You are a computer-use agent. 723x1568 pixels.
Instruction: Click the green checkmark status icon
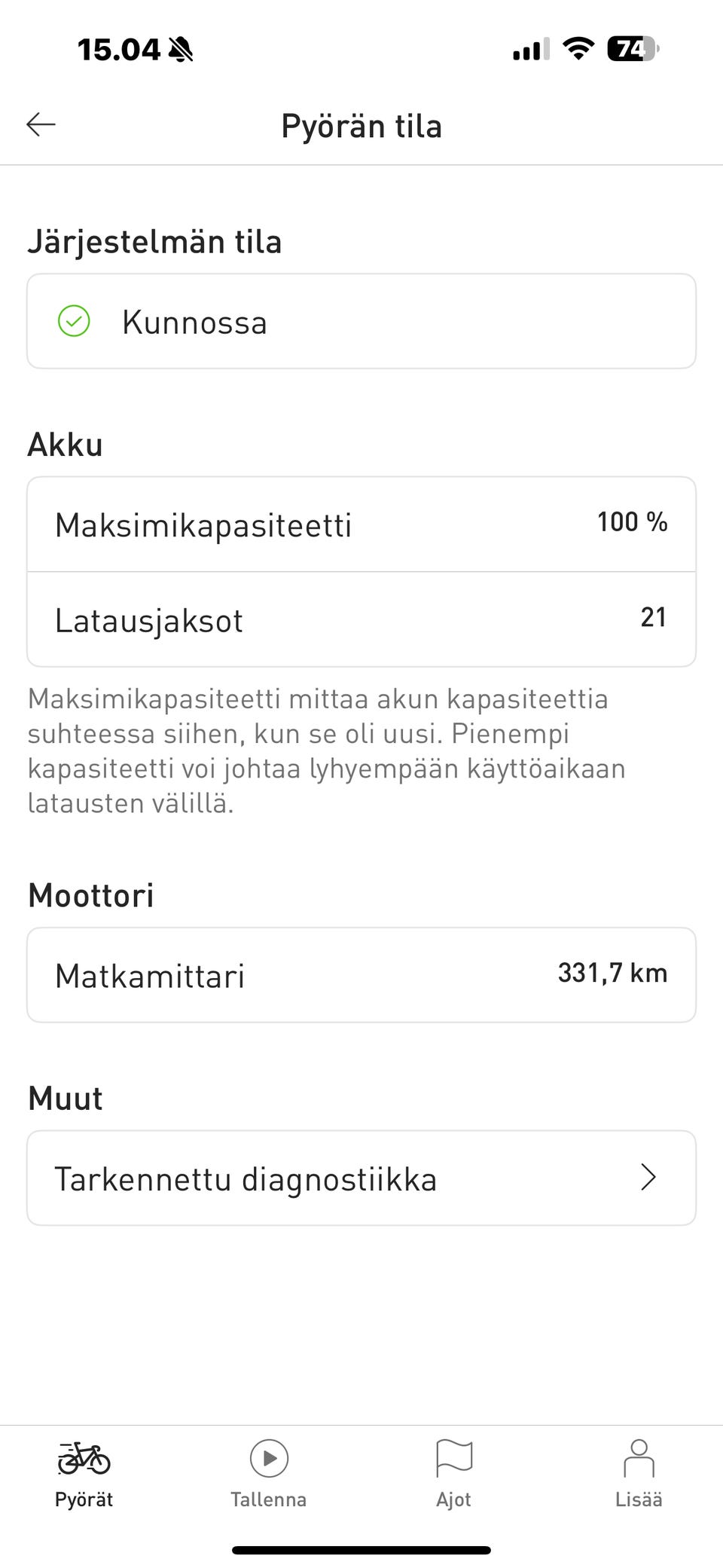click(x=72, y=321)
